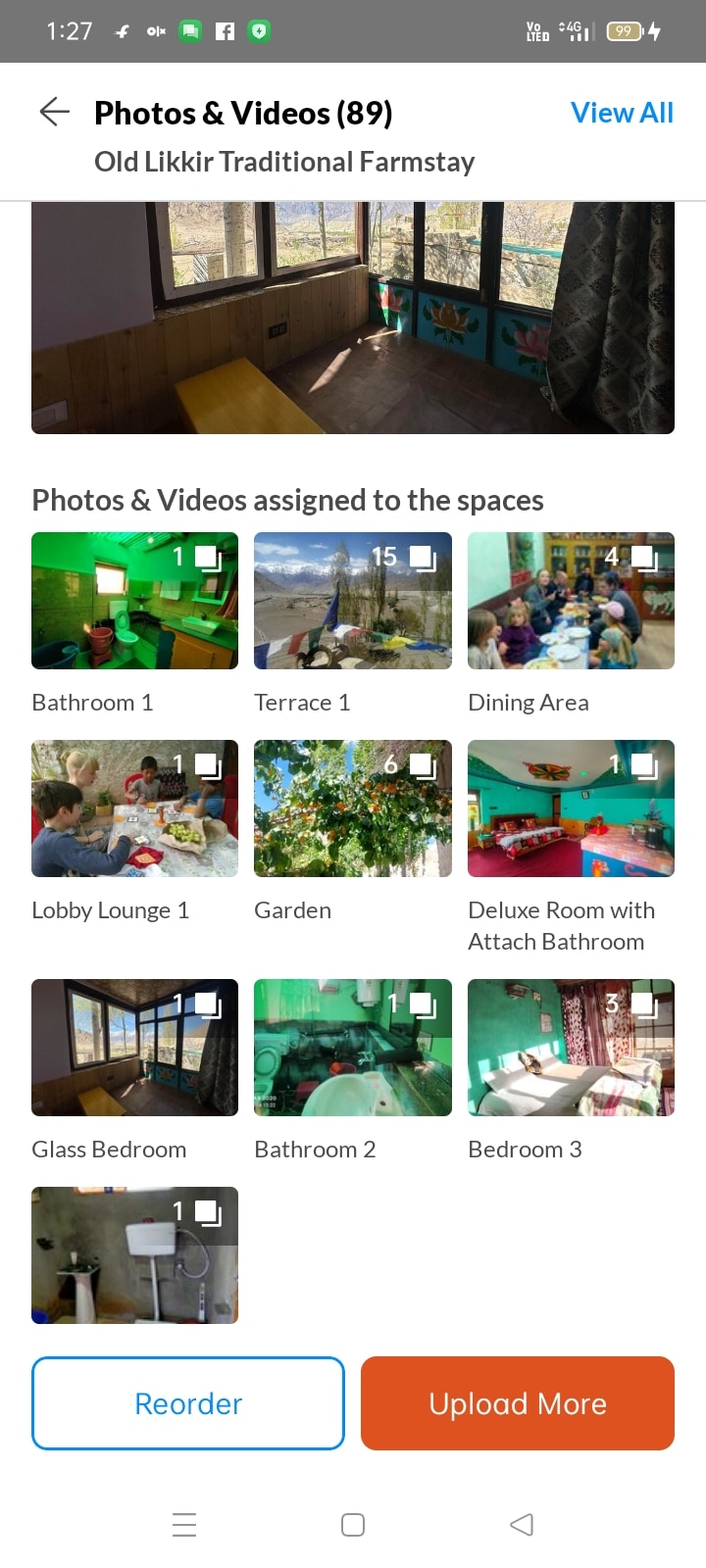Tap View All photos link

622,113
